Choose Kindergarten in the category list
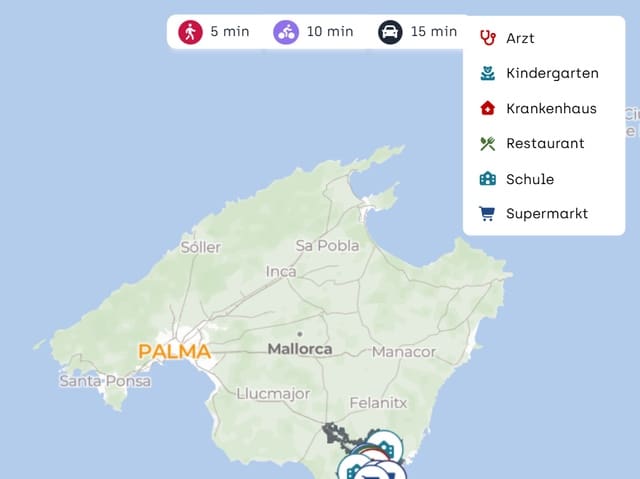This screenshot has width=640, height=479. point(552,73)
